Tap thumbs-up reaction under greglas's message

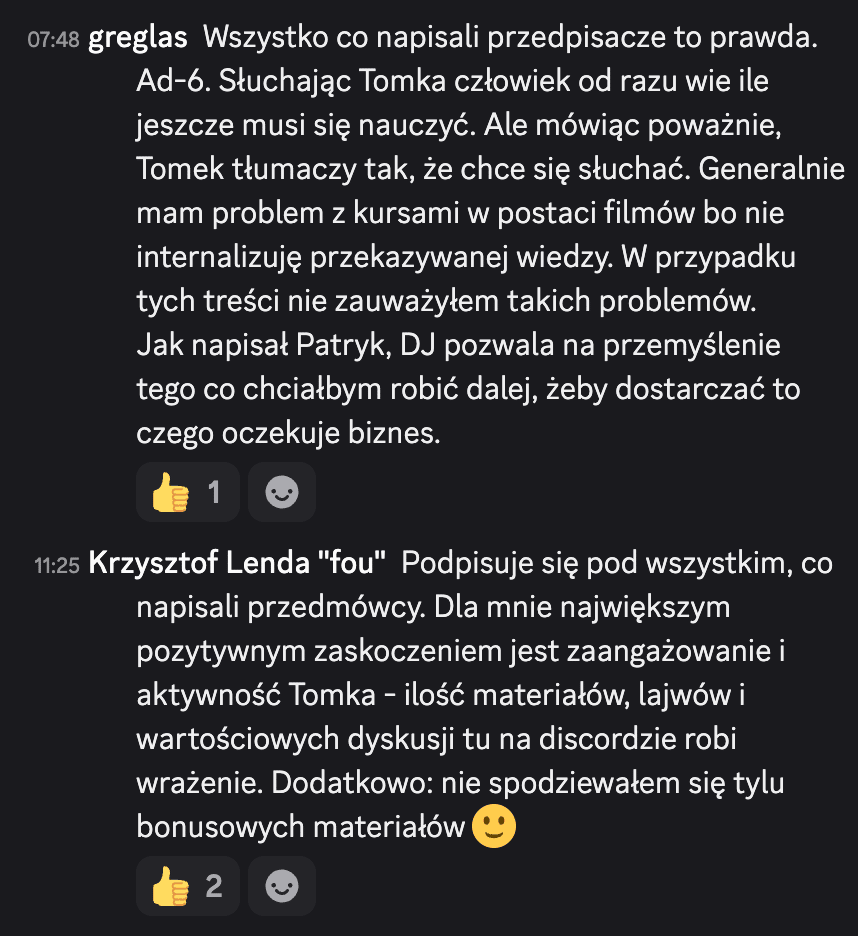click(x=187, y=492)
